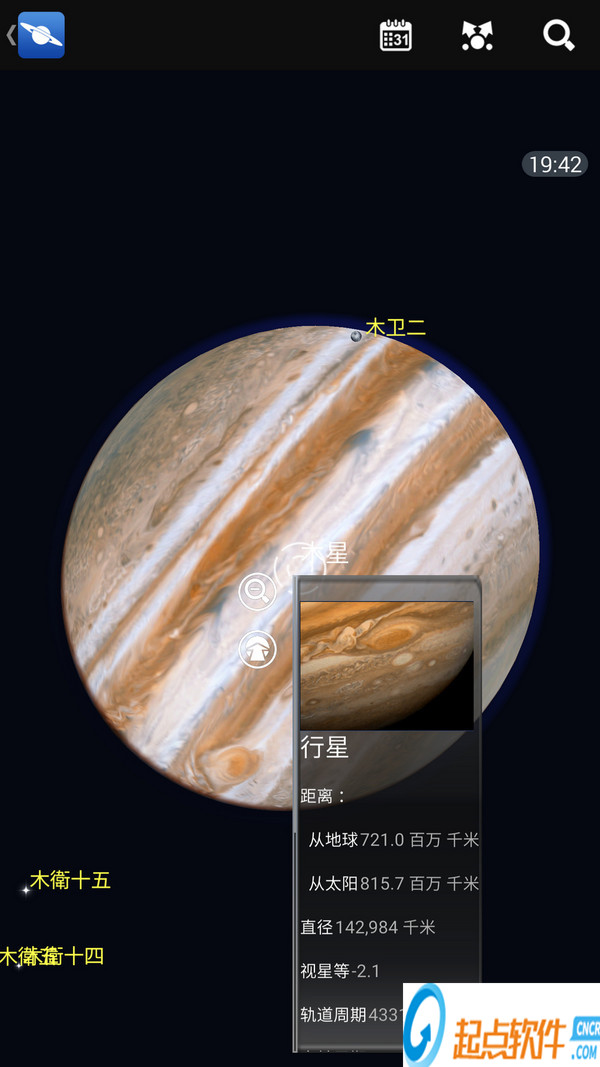
Task: Tap the magnifier zoom icon on Jupiter
Action: [257, 592]
